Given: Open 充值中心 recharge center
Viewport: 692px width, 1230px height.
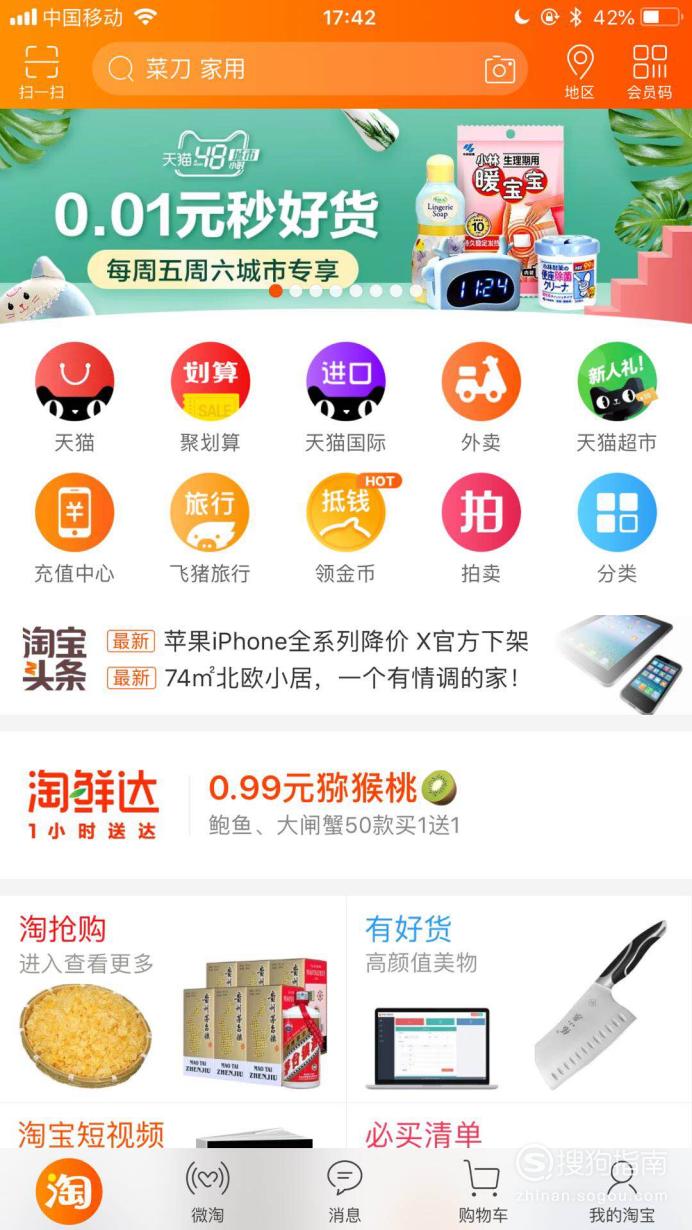Looking at the screenshot, I should point(75,528).
